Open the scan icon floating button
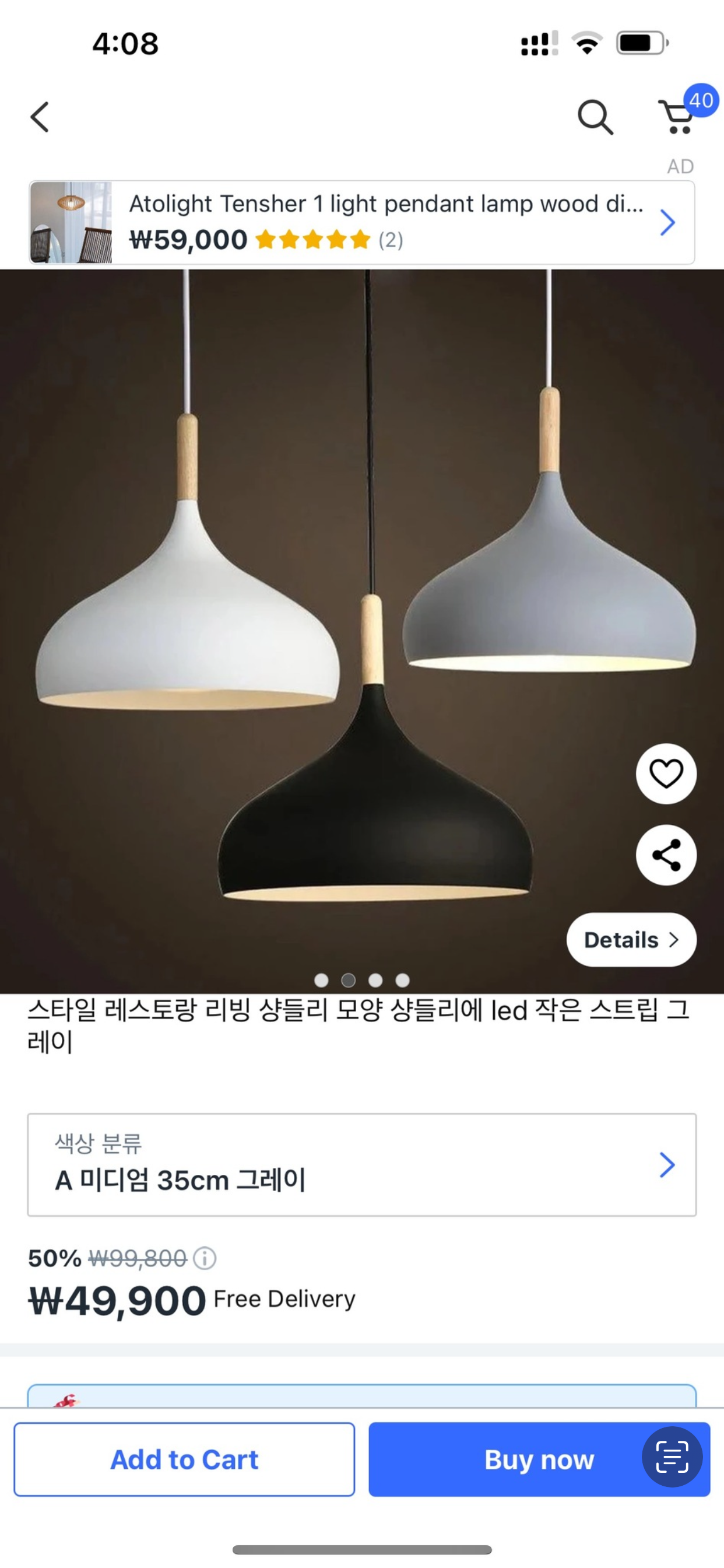 tap(672, 1457)
